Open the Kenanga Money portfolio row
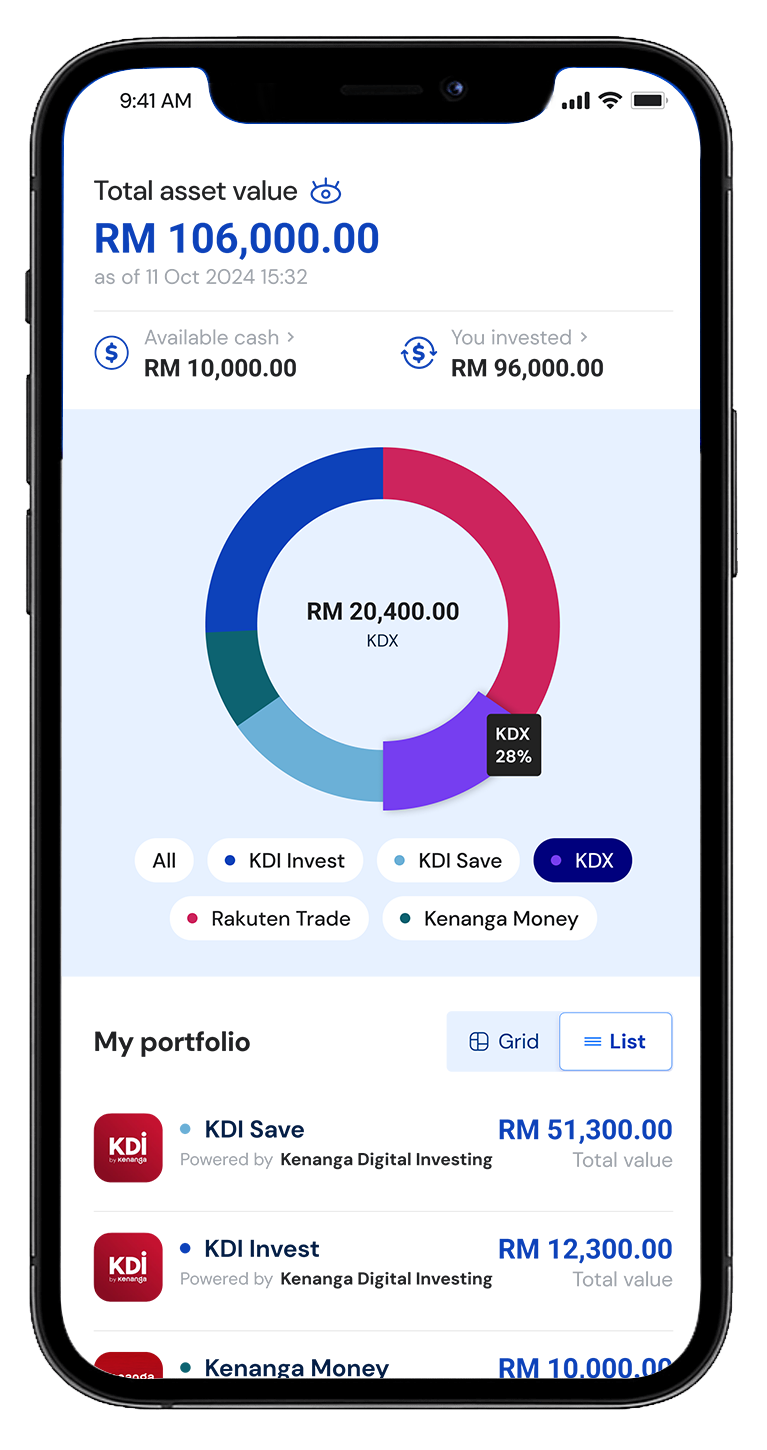767x1450 pixels. tap(382, 1366)
